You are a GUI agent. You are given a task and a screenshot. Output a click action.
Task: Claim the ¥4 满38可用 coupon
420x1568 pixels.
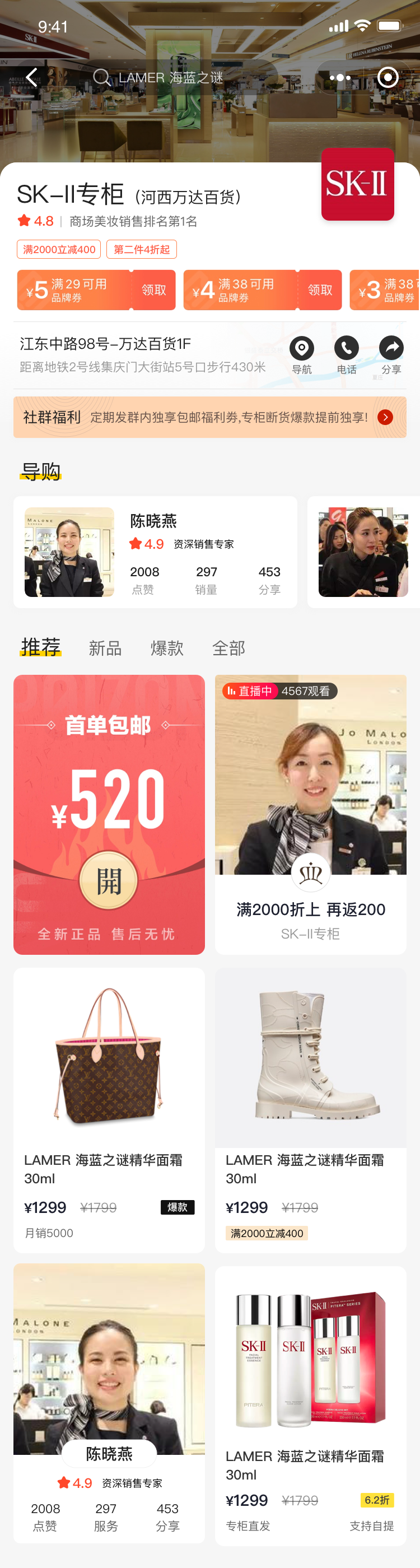click(320, 290)
